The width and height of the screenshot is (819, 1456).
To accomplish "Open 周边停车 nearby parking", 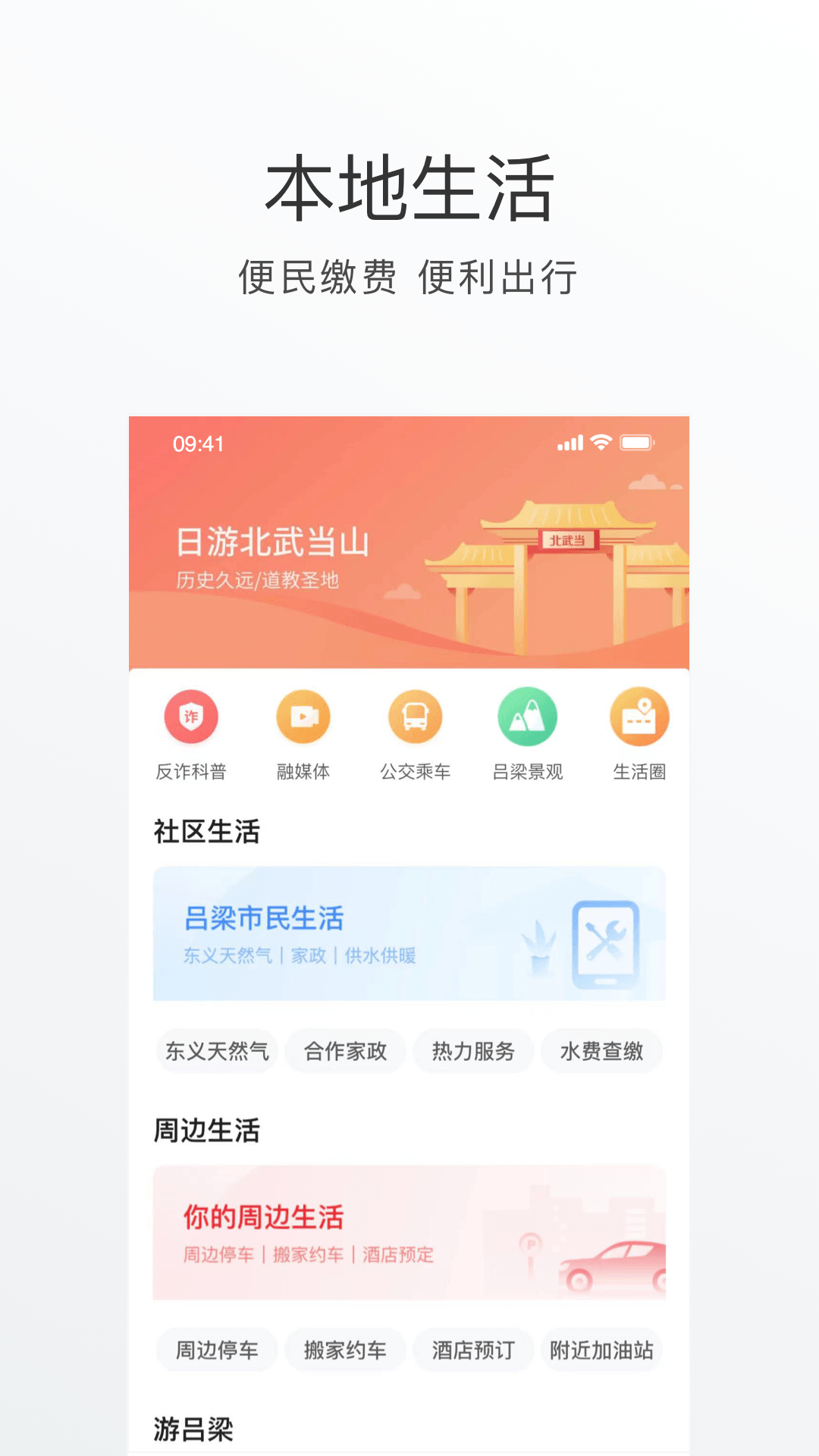I will coord(216,1350).
